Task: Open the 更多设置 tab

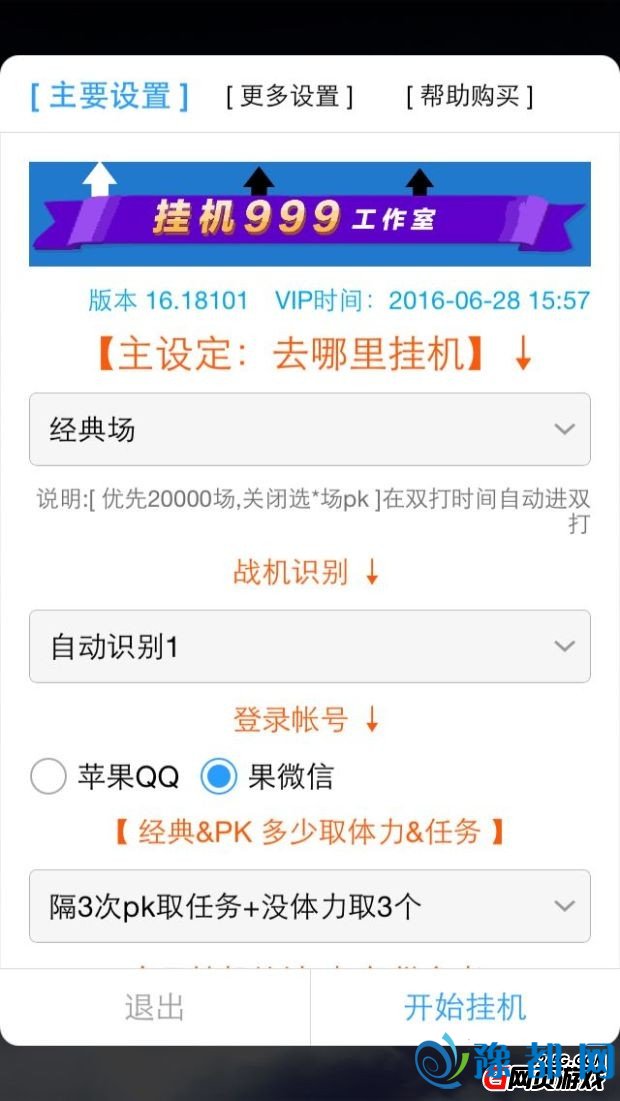Action: tap(289, 96)
